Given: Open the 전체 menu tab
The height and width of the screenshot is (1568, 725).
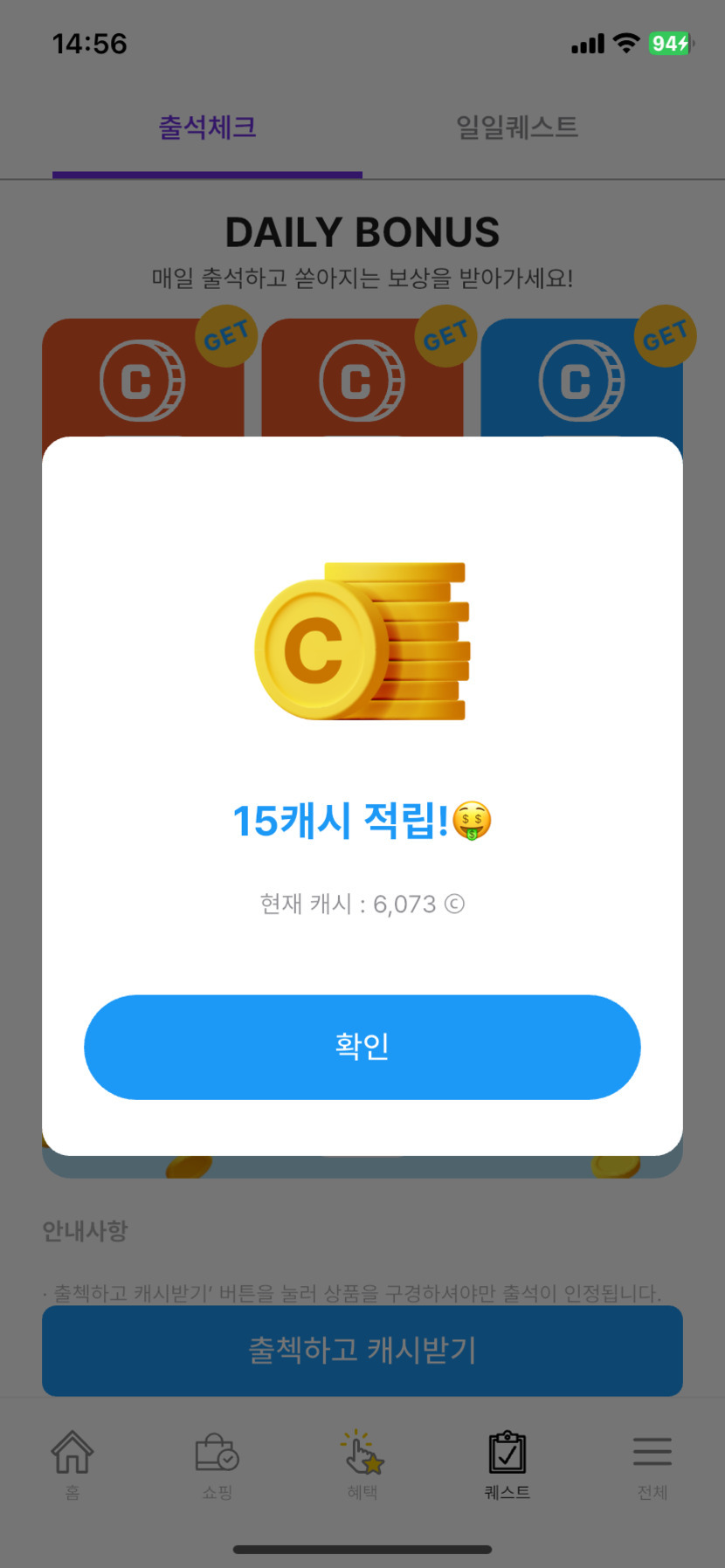Looking at the screenshot, I should 652,1462.
